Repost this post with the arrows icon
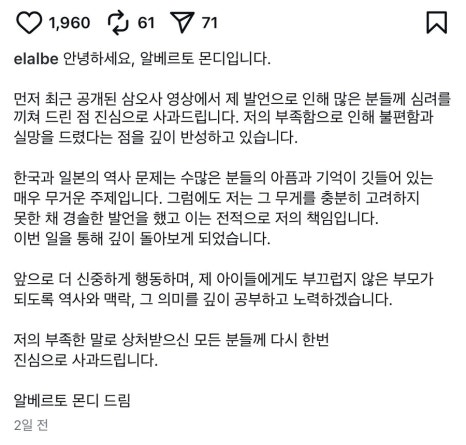 click(x=118, y=23)
